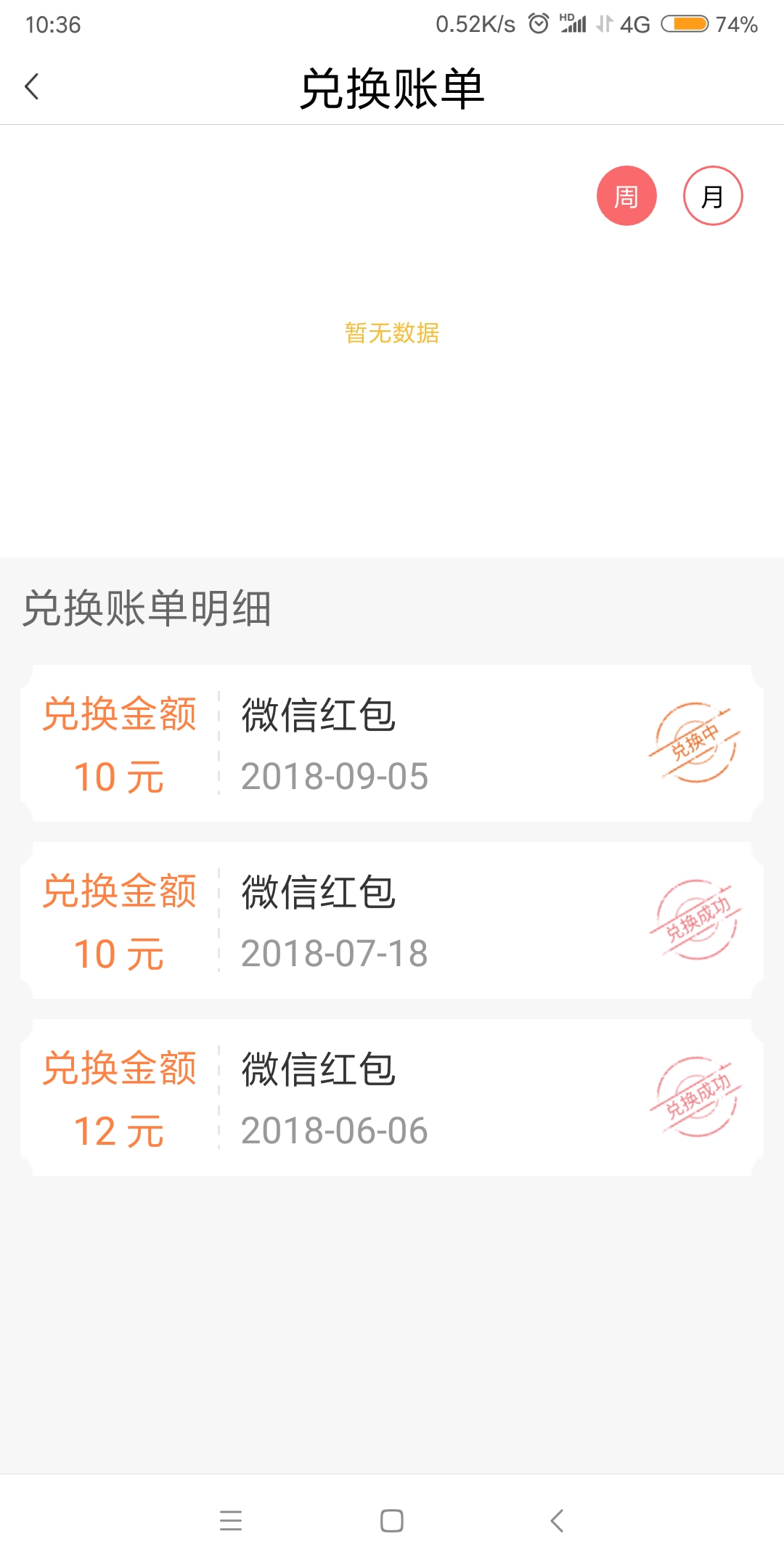Open recent apps from the navigation bar
This screenshot has height=1568, width=784.
231,1520
